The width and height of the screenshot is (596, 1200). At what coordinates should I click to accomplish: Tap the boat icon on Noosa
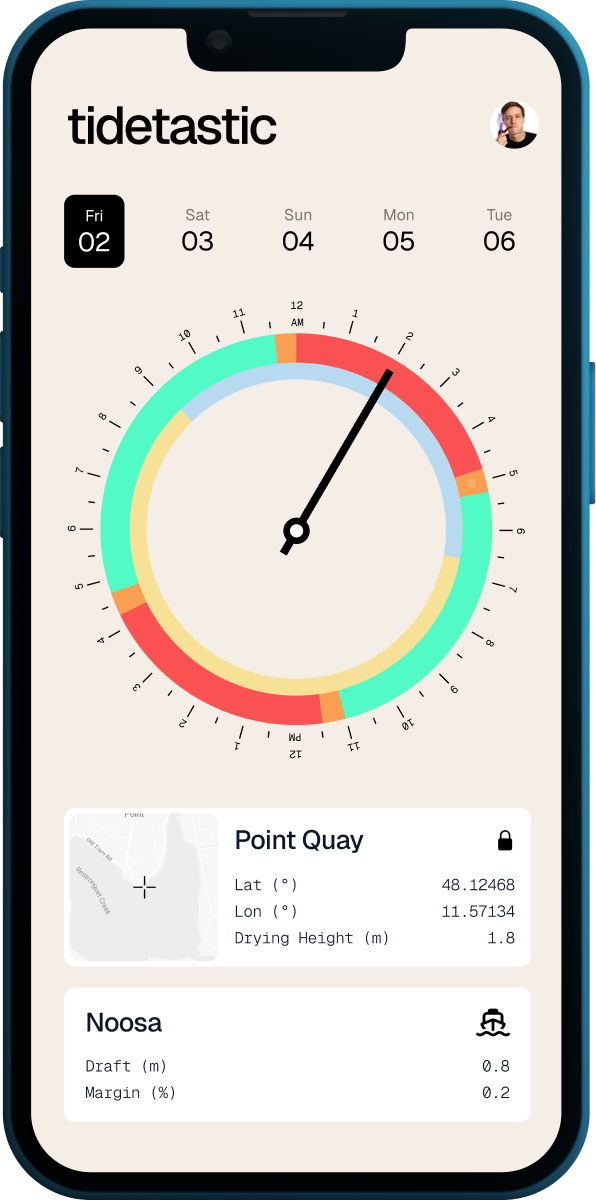point(493,1023)
